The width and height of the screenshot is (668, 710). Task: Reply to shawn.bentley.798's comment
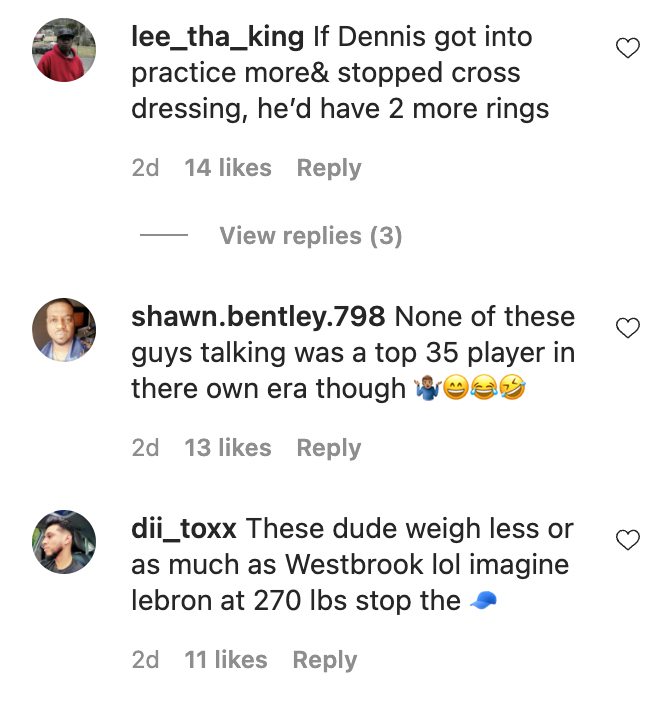click(x=328, y=448)
